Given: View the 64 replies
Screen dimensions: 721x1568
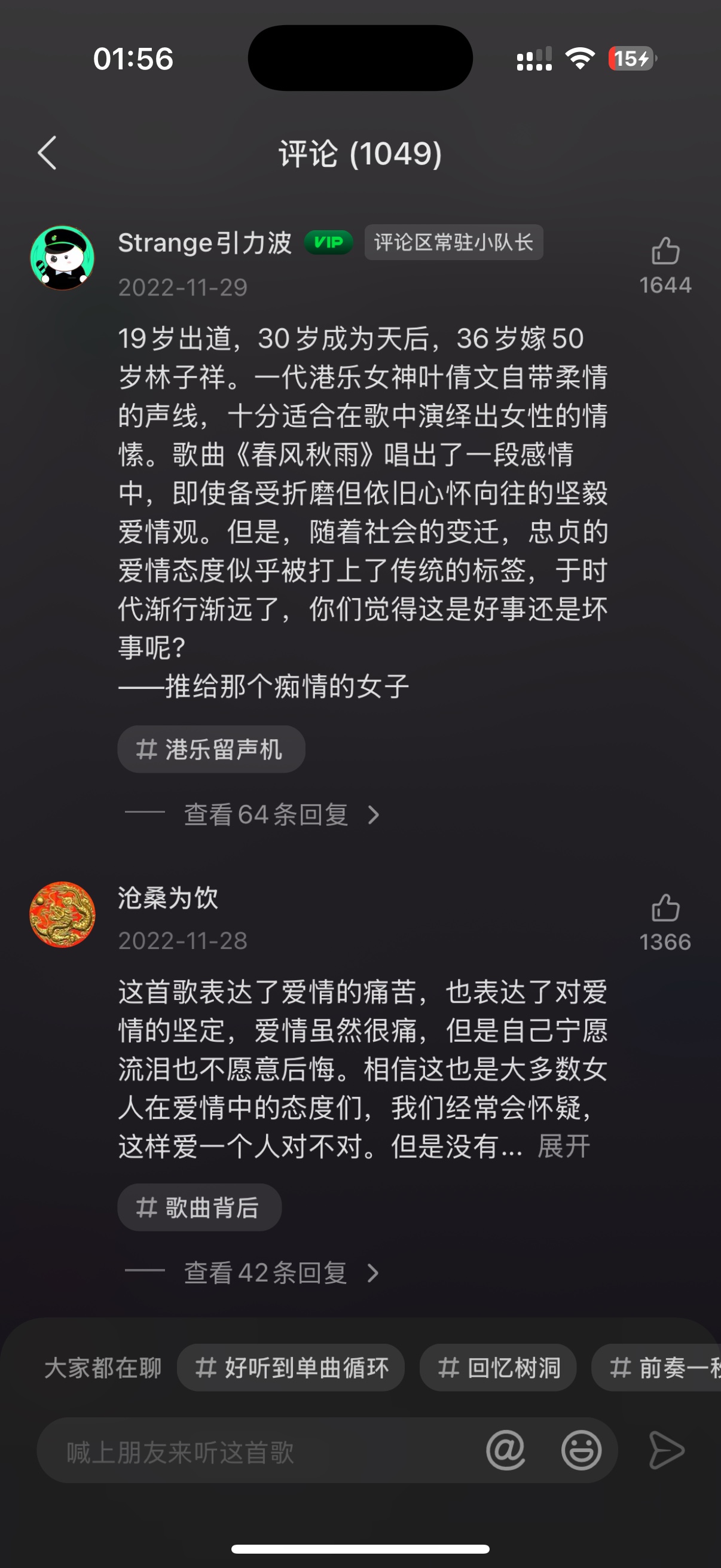Looking at the screenshot, I should point(265,814).
